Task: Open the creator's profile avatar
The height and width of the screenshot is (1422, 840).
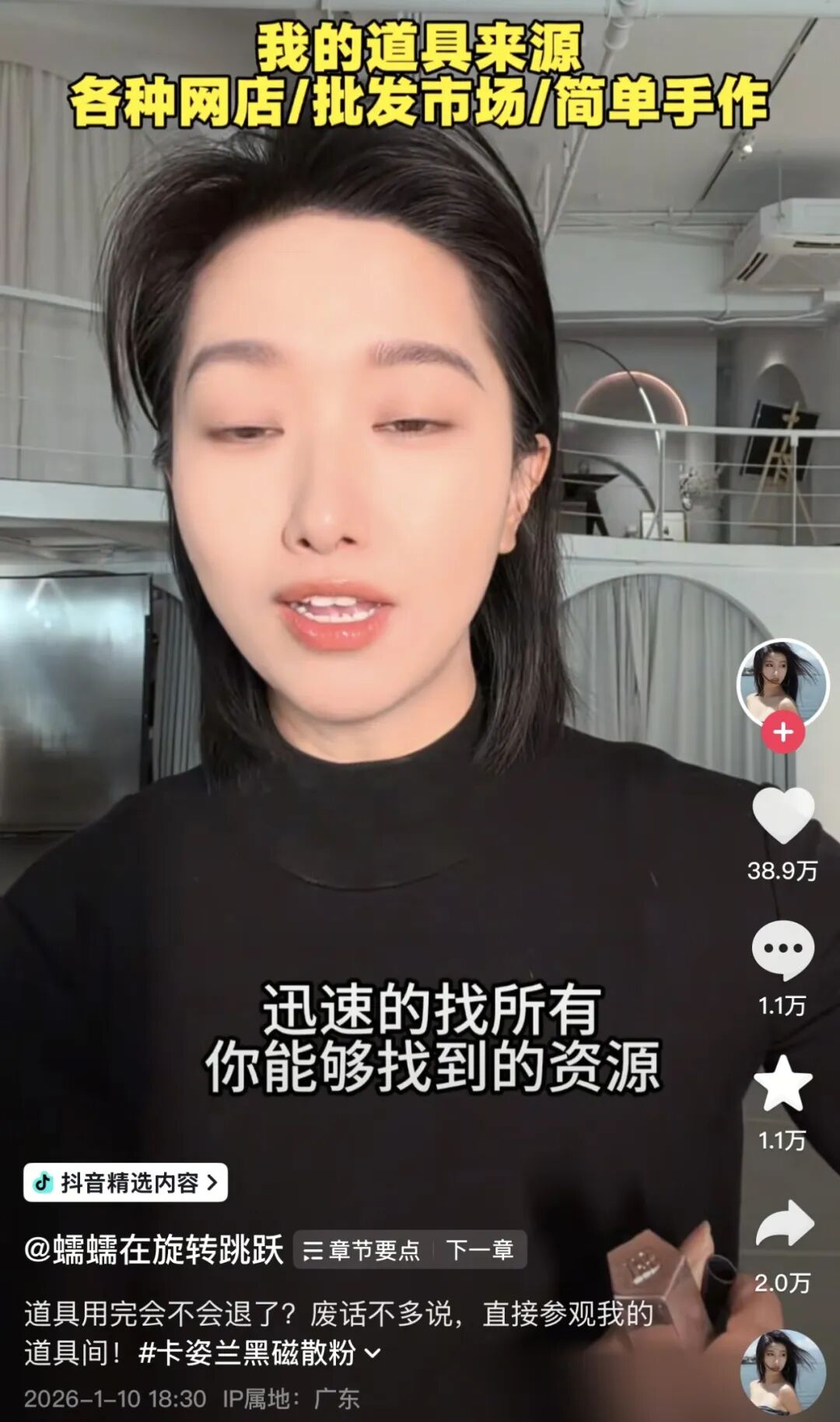Action: [x=782, y=685]
